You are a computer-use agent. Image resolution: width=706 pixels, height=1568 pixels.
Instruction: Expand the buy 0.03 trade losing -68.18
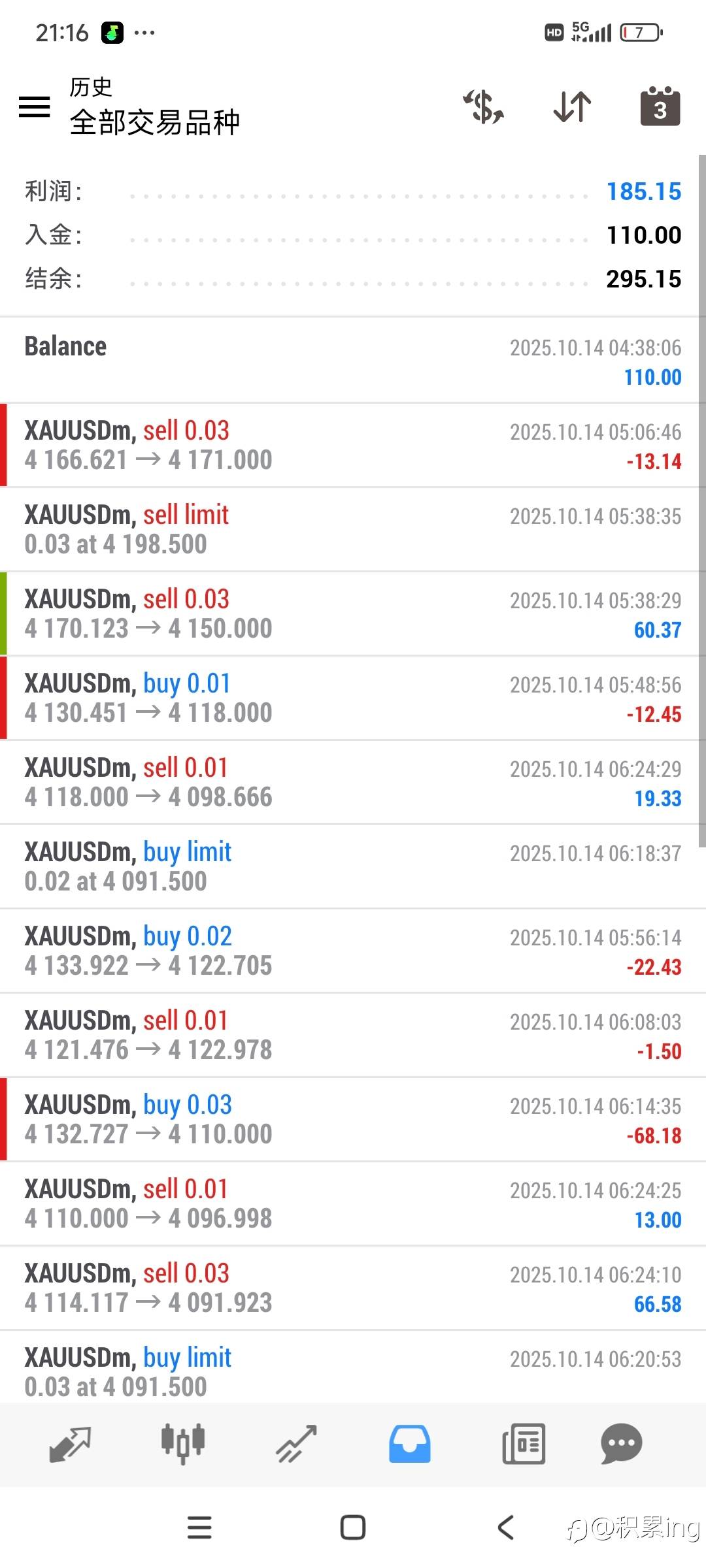coord(353,1119)
